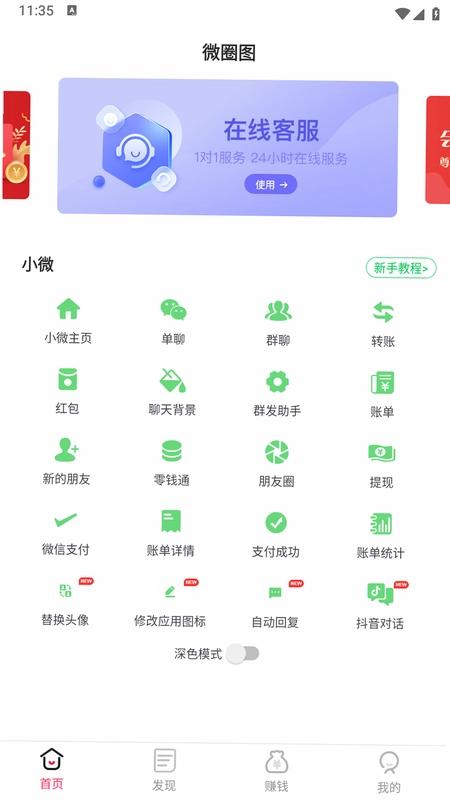Tap the 使用 button on customer service banner
The image size is (450, 800).
(270, 185)
